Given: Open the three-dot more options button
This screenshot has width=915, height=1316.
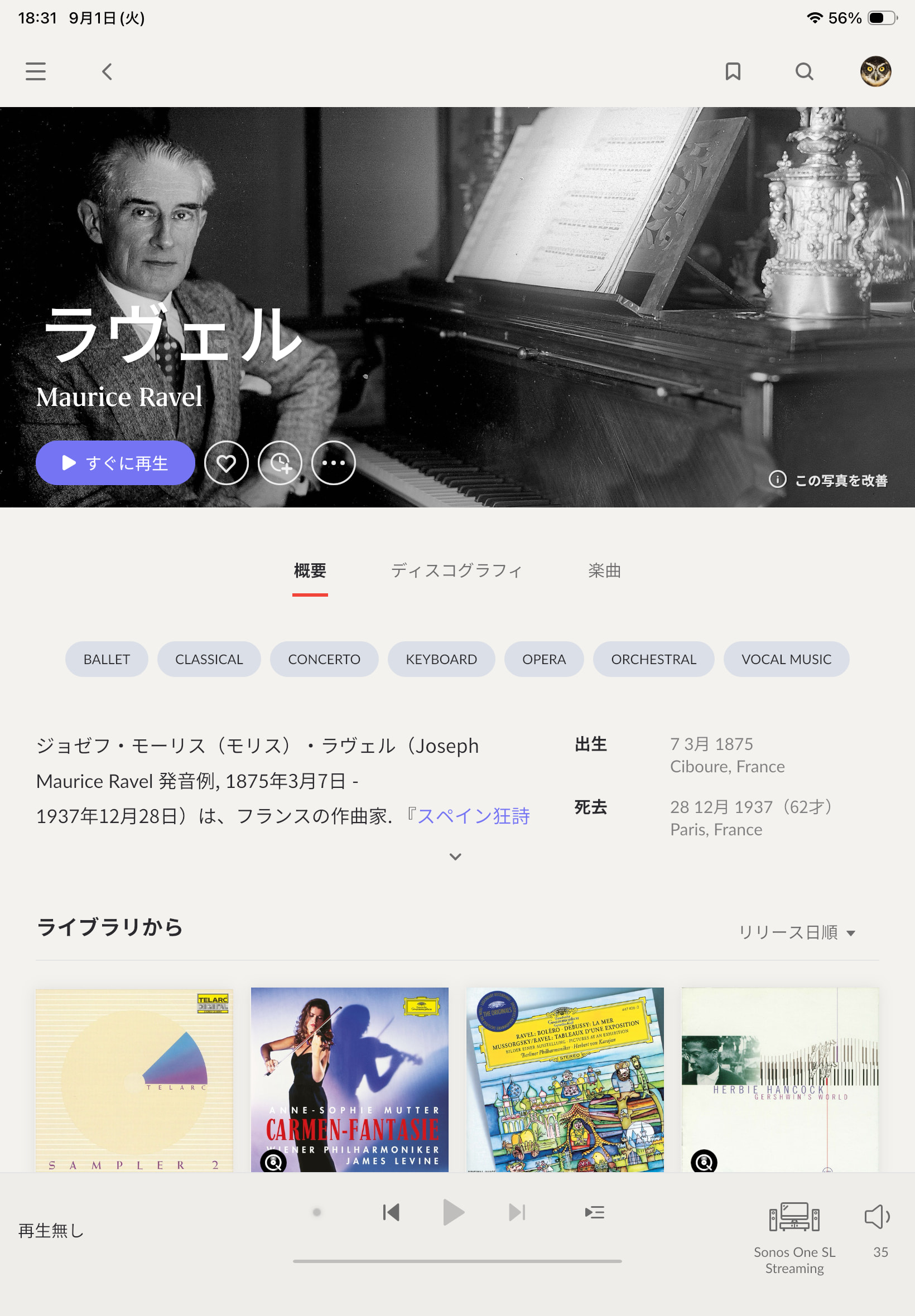Looking at the screenshot, I should point(334,463).
